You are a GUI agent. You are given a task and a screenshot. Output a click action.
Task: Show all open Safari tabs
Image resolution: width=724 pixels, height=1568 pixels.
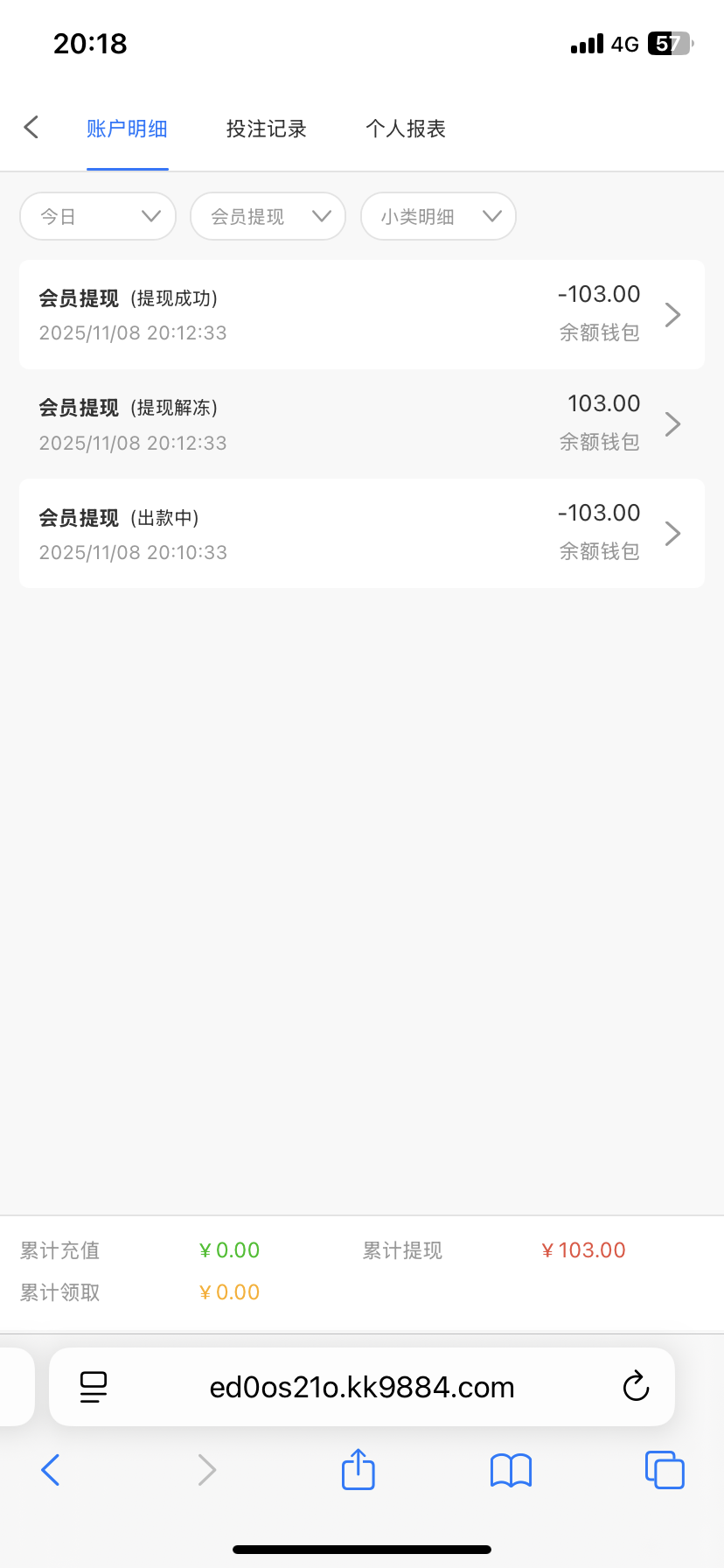coord(664,1469)
